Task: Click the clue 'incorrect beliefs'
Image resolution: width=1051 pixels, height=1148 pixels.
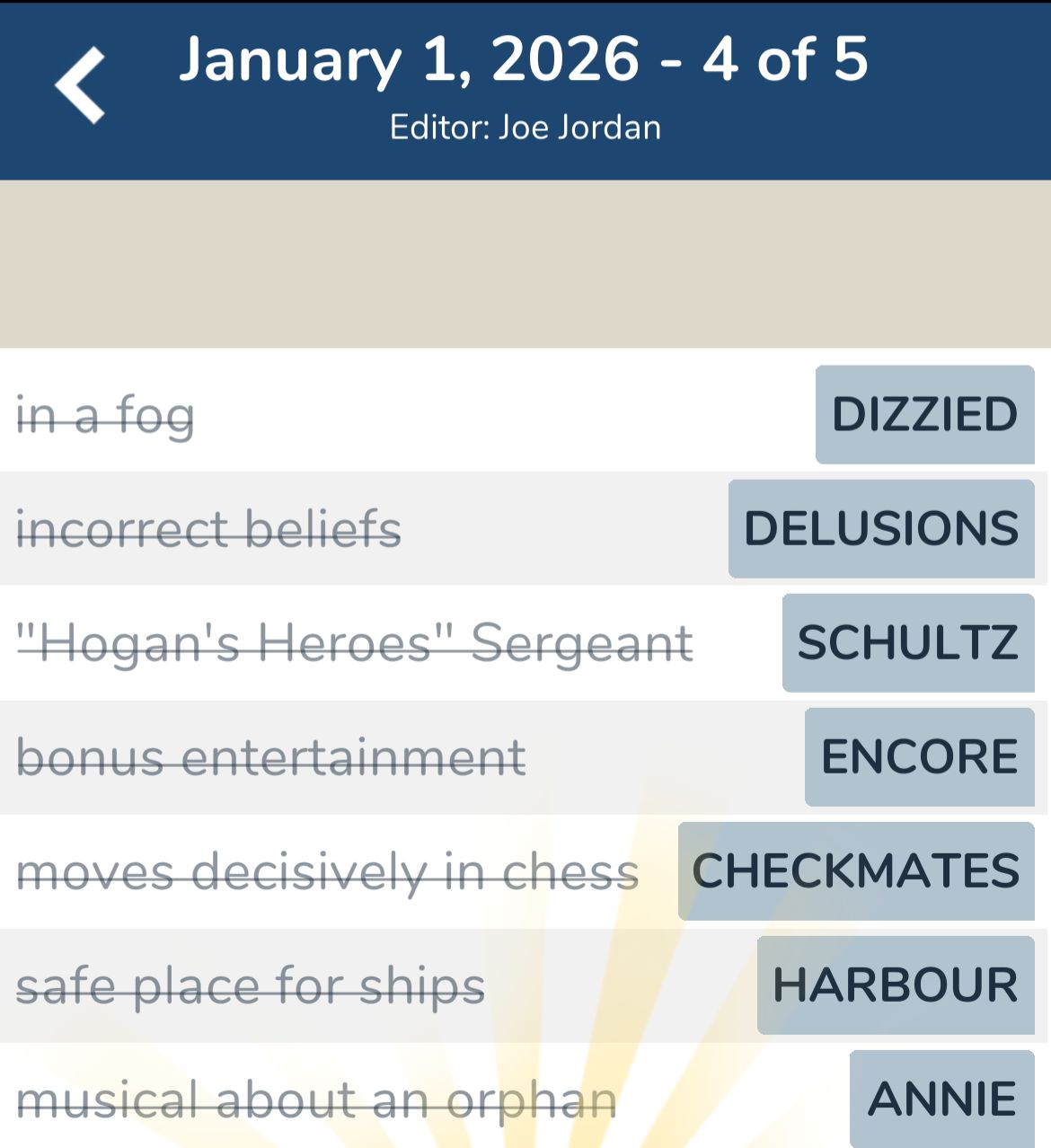Action: tap(208, 529)
